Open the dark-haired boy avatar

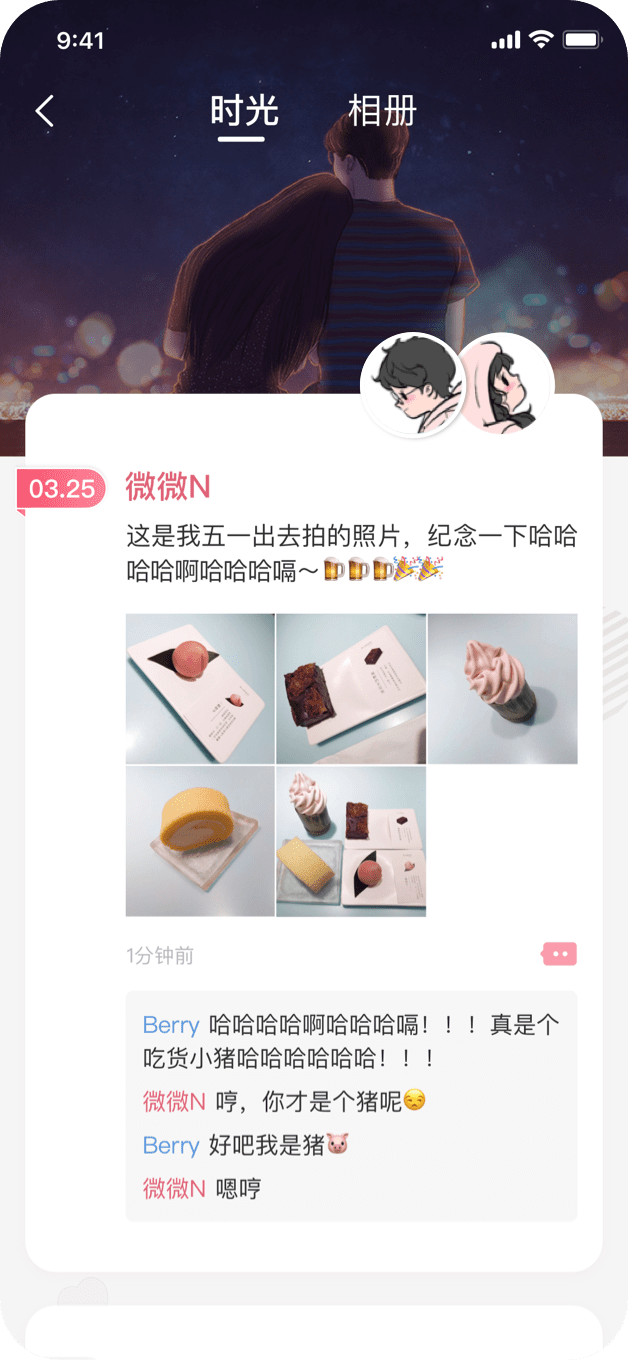[x=412, y=386]
